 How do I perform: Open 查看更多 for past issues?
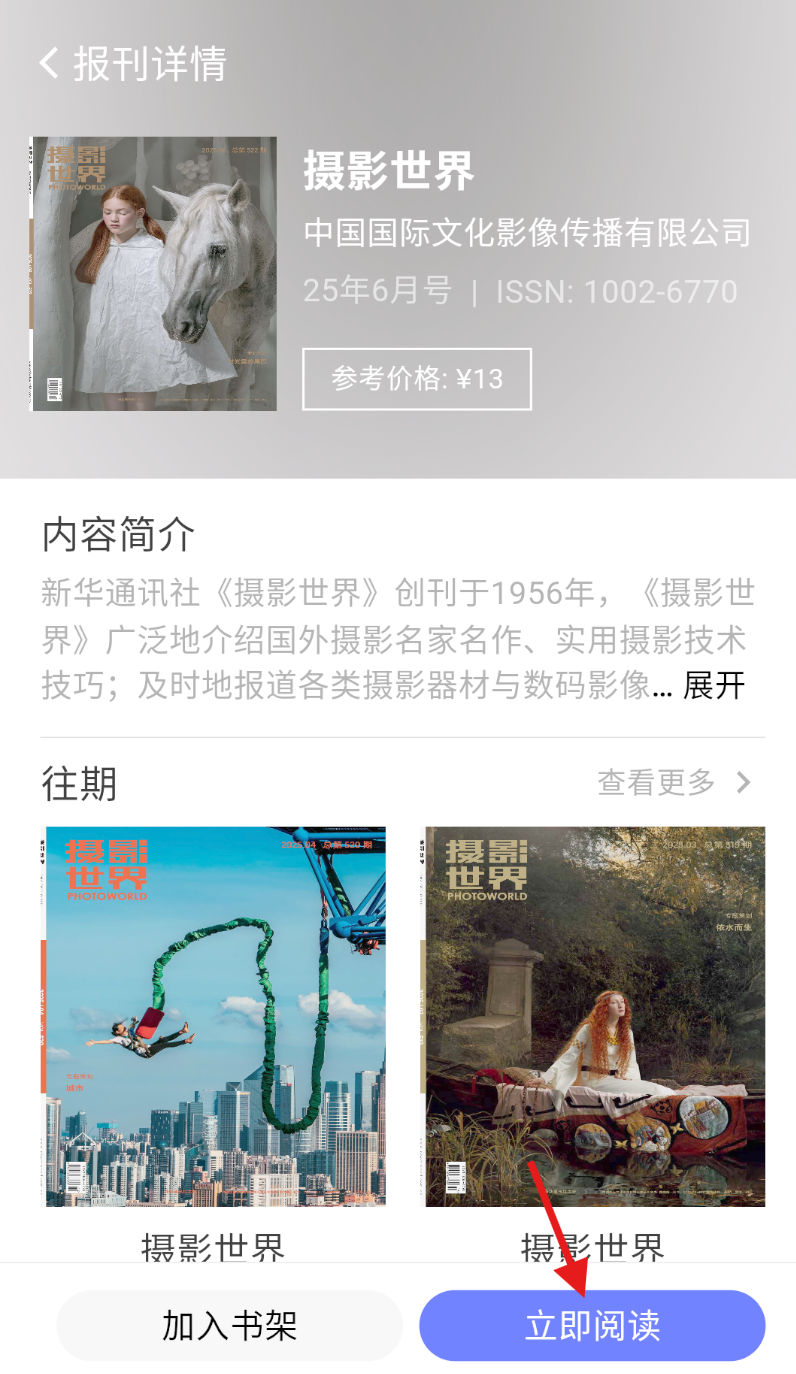pyautogui.click(x=673, y=782)
